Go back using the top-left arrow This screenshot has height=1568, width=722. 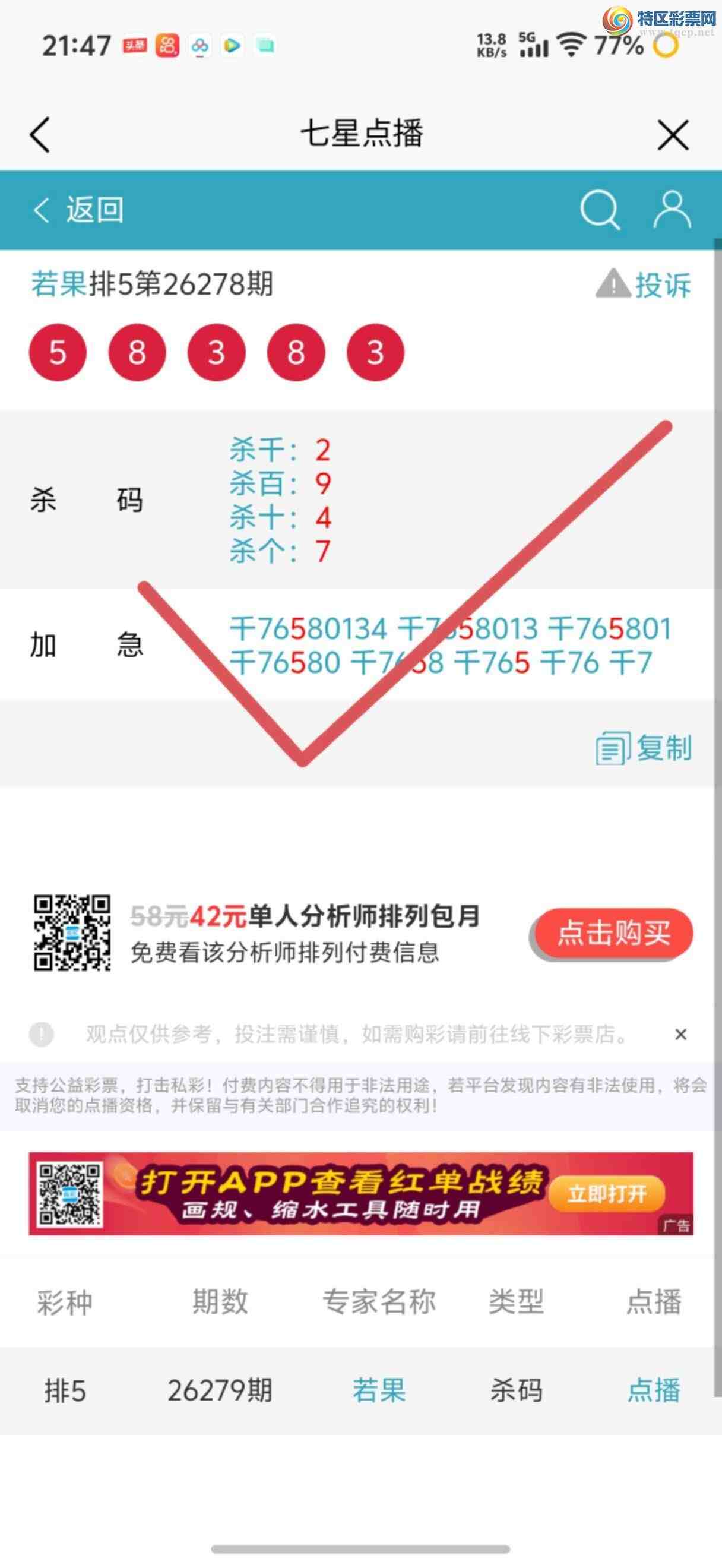pyautogui.click(x=40, y=134)
